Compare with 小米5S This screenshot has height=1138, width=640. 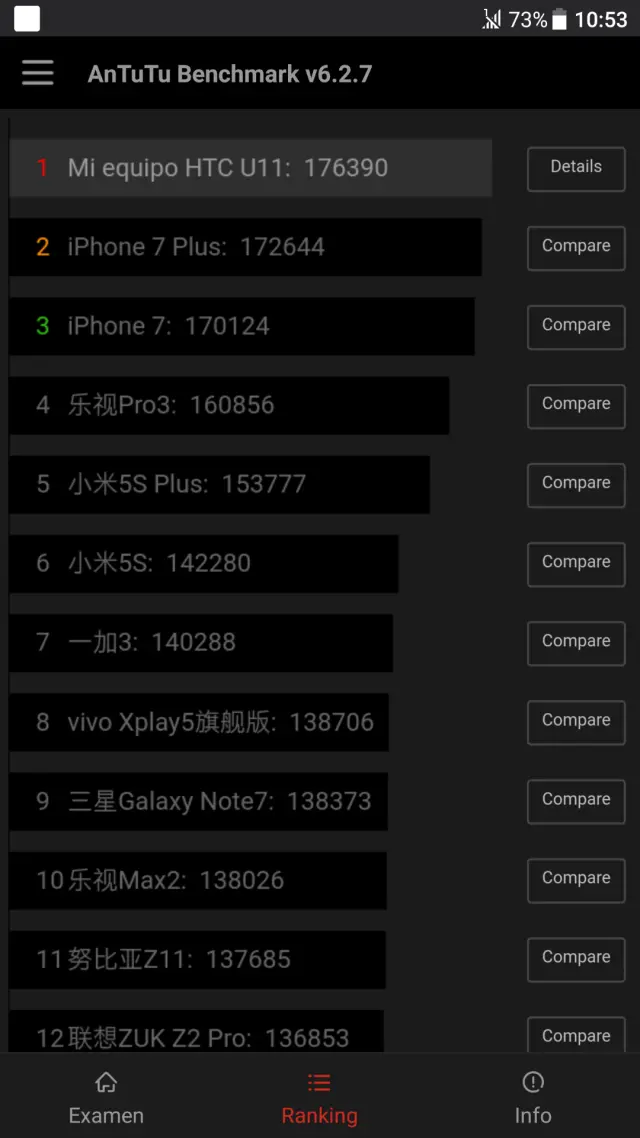576,563
